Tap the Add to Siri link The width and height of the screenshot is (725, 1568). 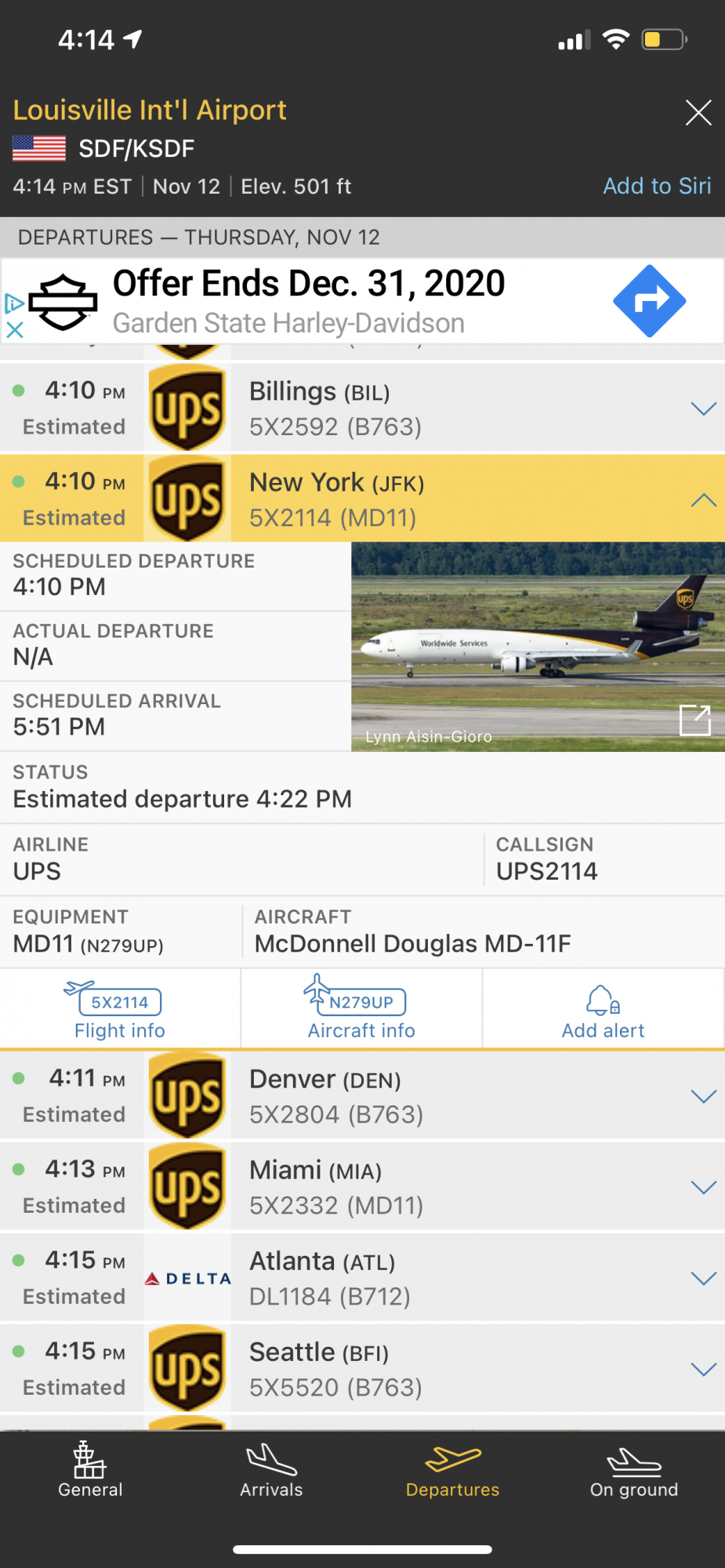click(x=657, y=186)
